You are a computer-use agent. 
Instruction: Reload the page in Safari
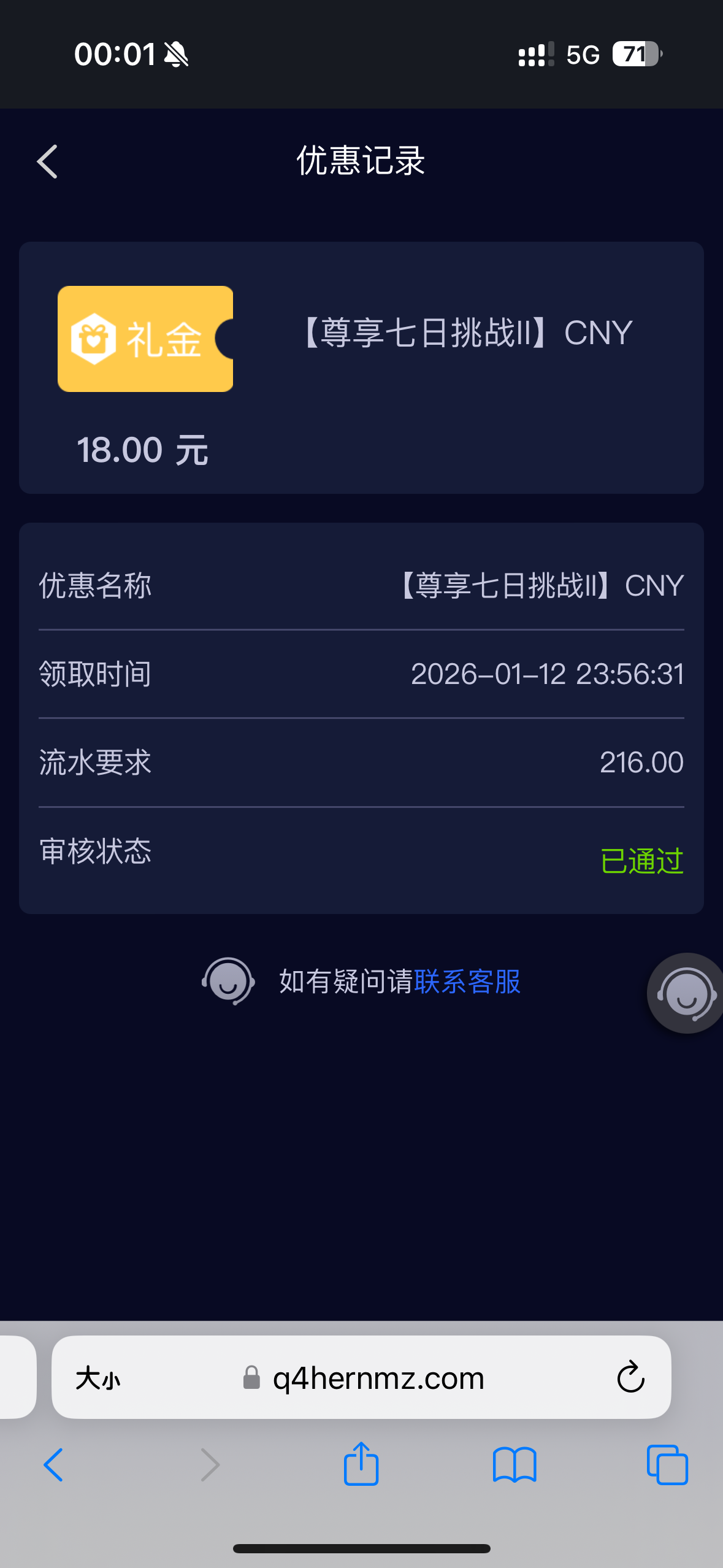pos(630,1378)
